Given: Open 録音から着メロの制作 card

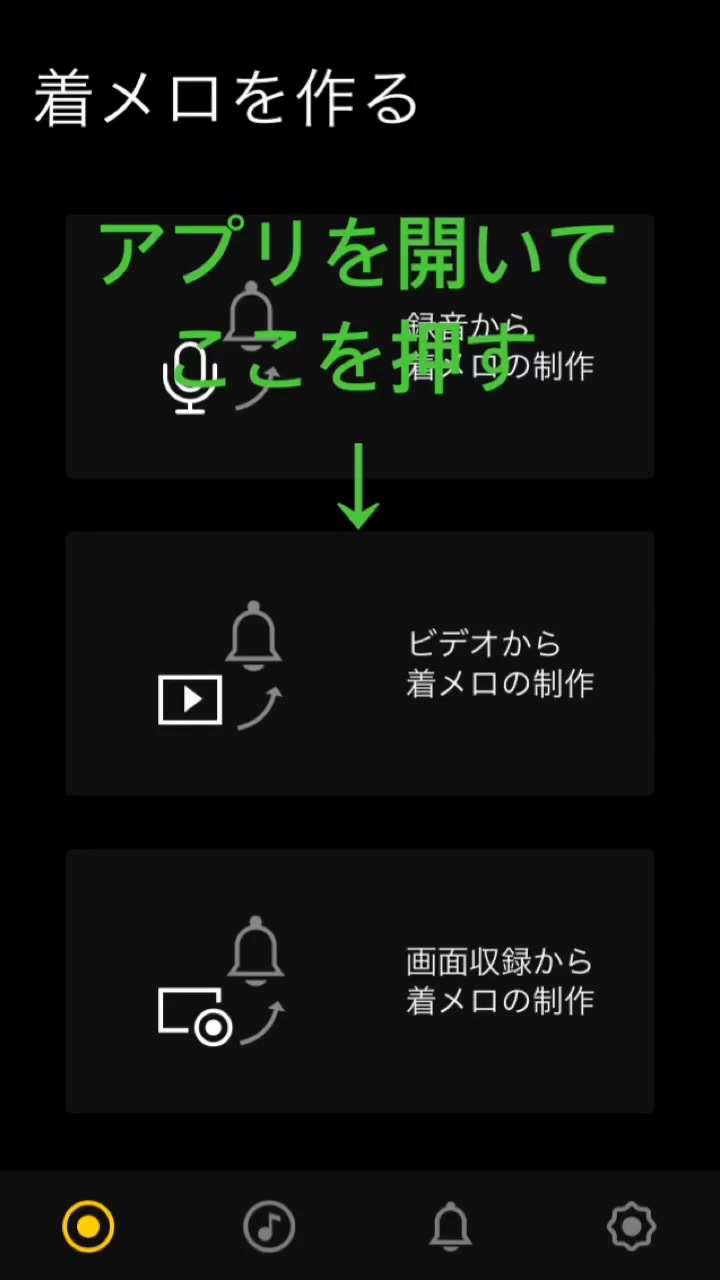Looking at the screenshot, I should click(360, 346).
